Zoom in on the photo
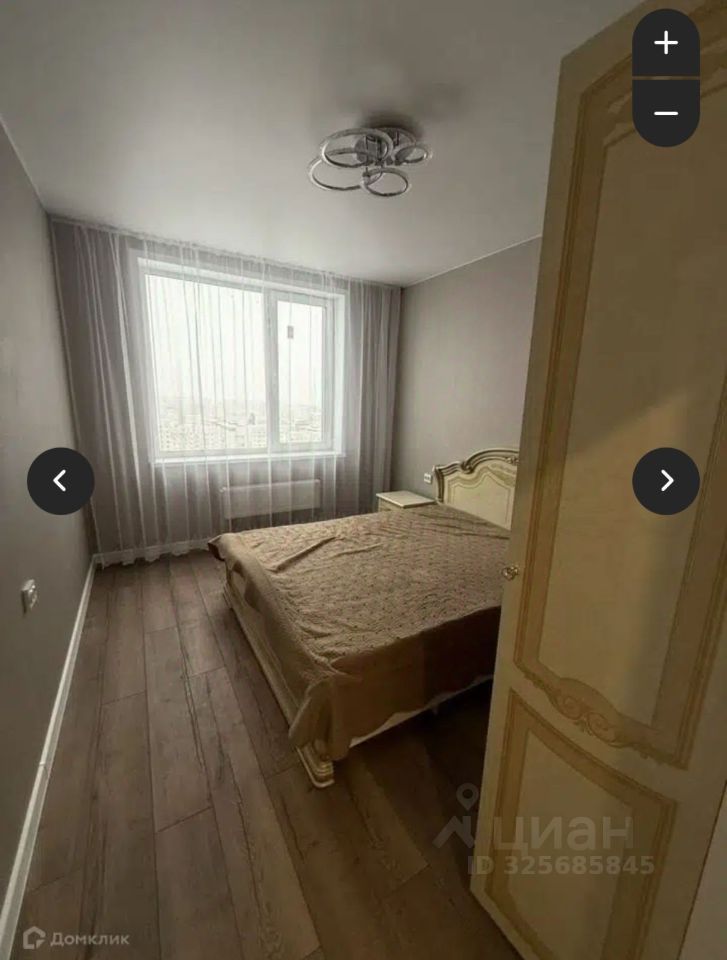This screenshot has height=960, width=727. coord(666,43)
